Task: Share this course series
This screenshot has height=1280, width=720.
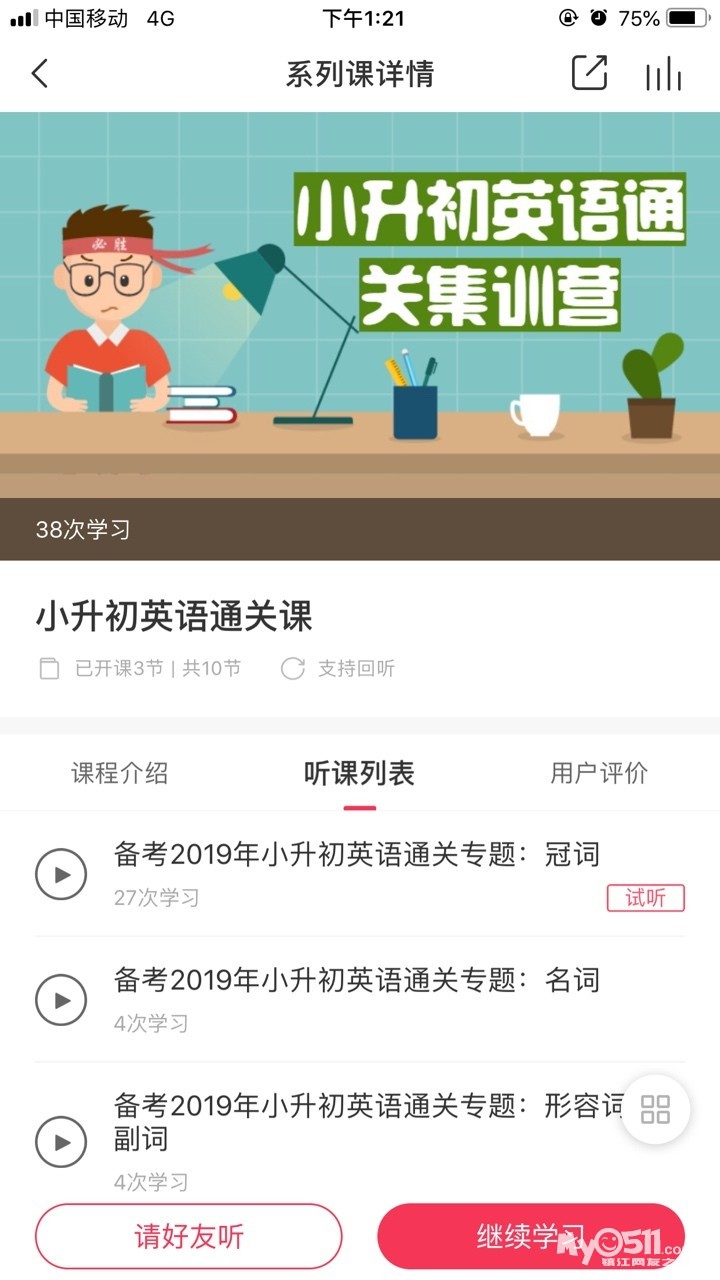Action: coord(589,73)
